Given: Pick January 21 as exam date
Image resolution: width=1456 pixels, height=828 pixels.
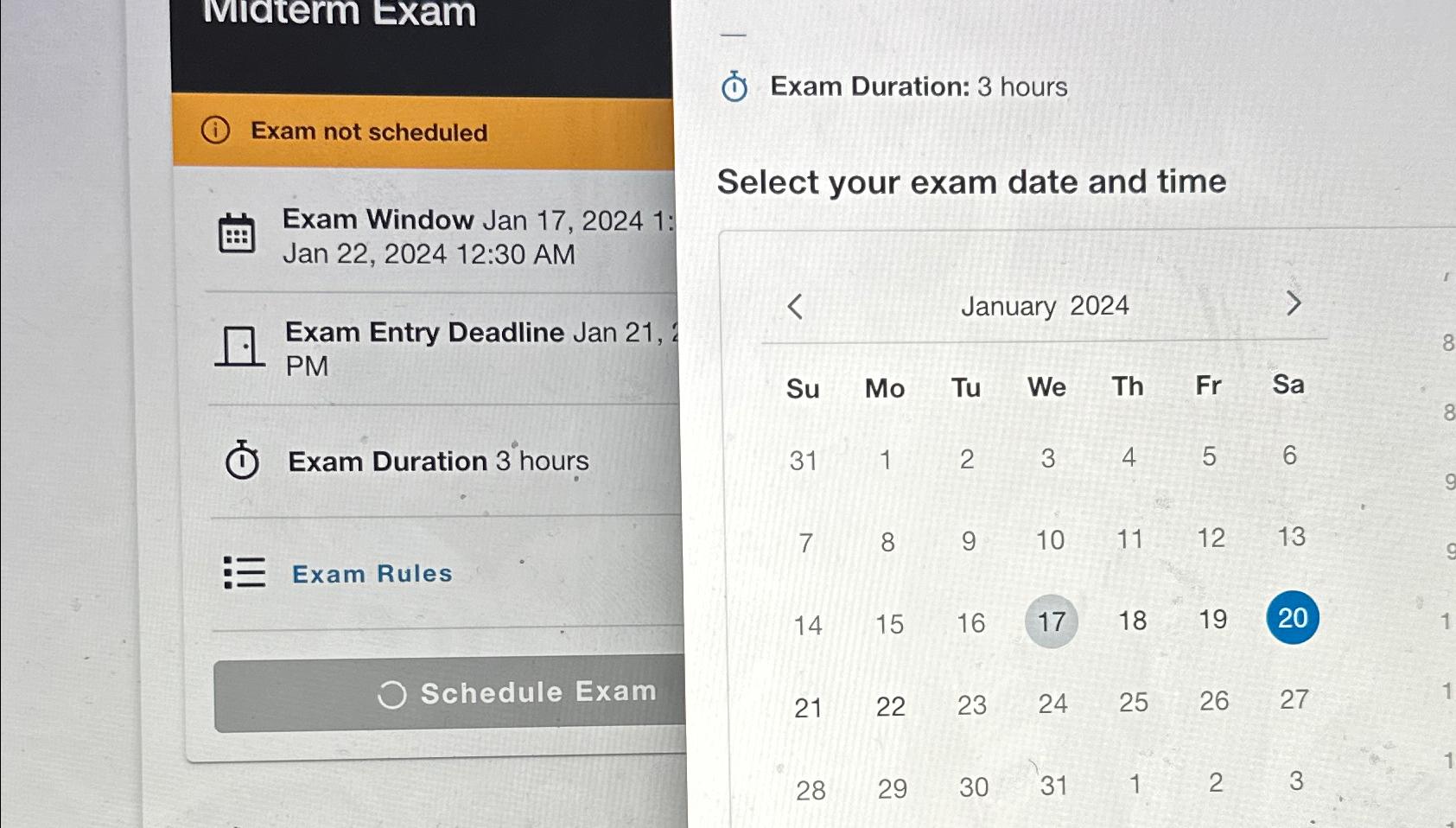Looking at the screenshot, I should (808, 708).
